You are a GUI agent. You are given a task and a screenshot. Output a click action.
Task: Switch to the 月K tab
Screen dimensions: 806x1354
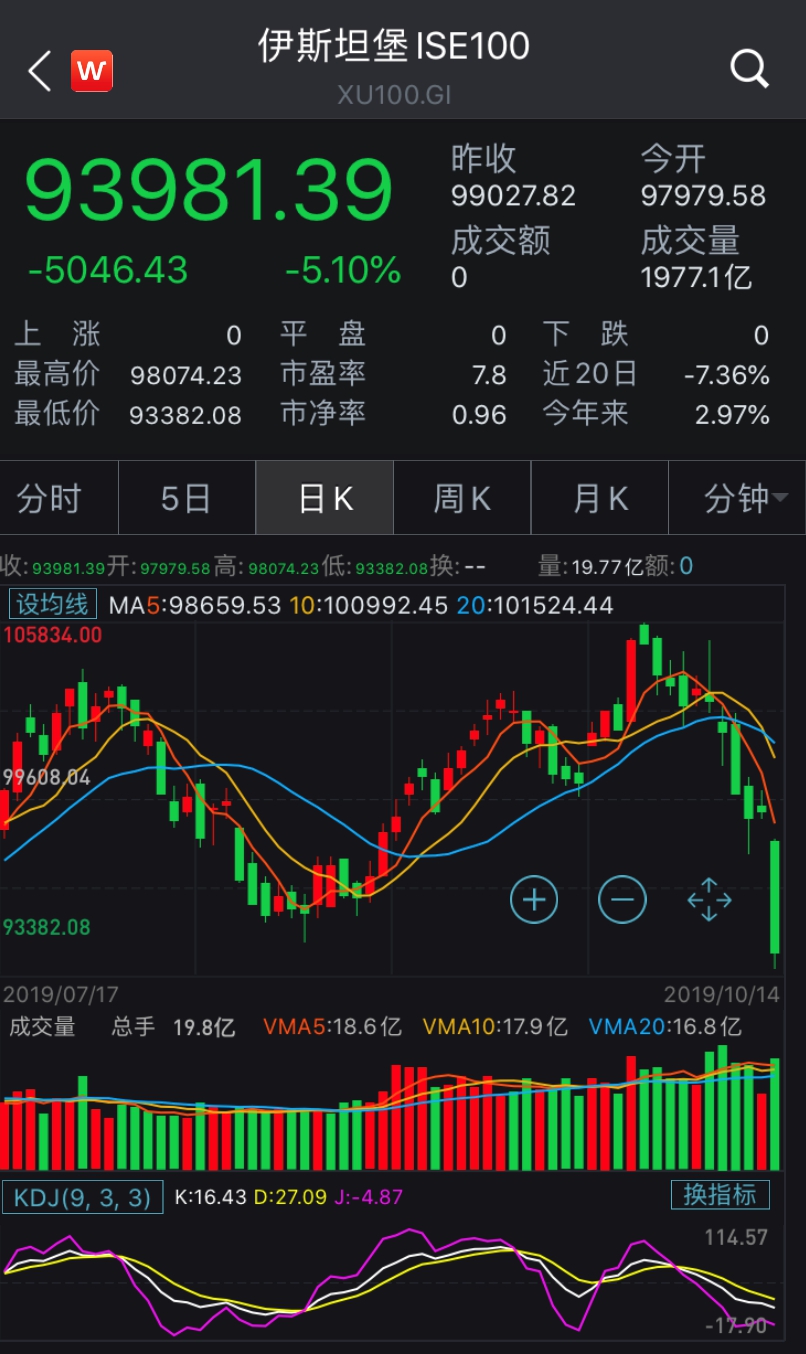point(600,498)
